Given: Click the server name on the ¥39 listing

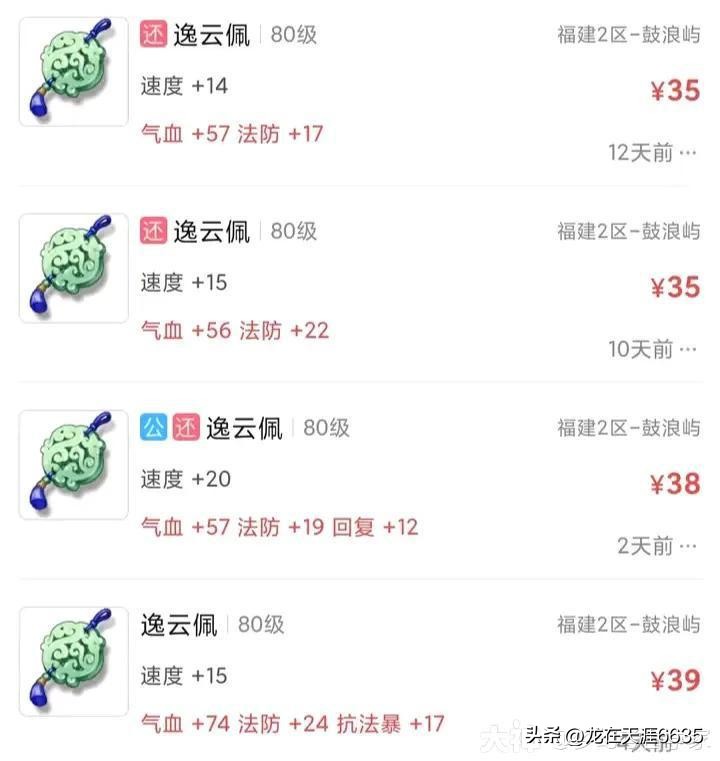Looking at the screenshot, I should 632,625.
